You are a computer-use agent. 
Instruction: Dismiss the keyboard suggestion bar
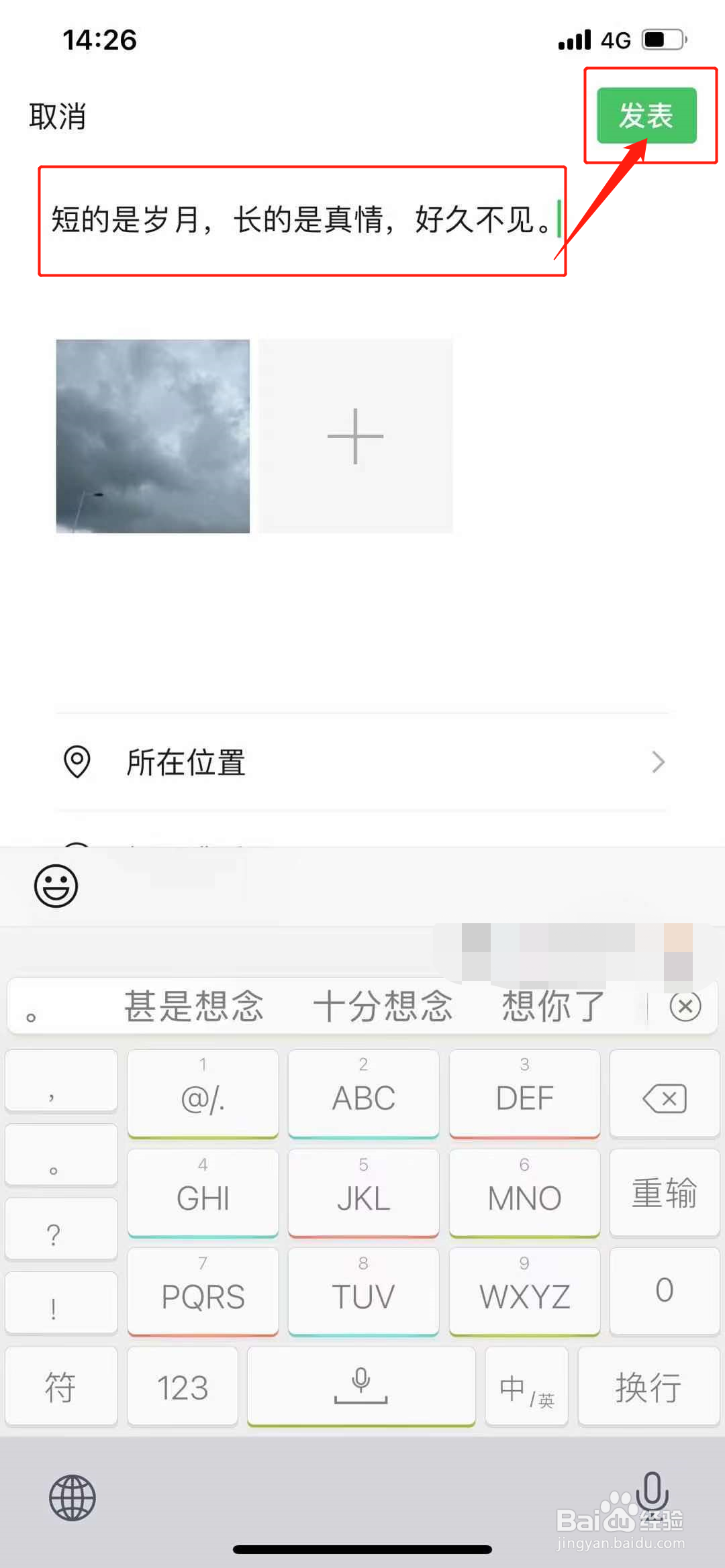pyautogui.click(x=685, y=1006)
